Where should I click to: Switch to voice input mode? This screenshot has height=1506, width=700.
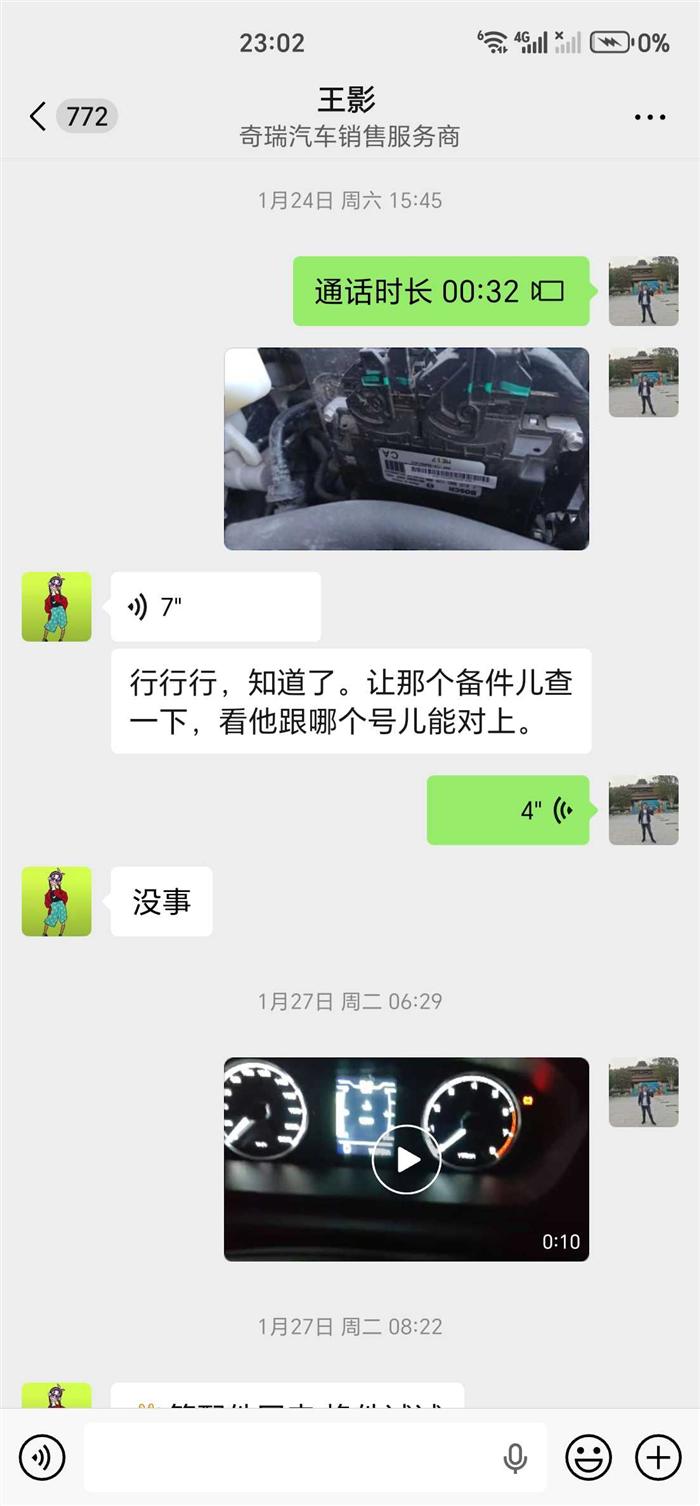click(x=42, y=1457)
